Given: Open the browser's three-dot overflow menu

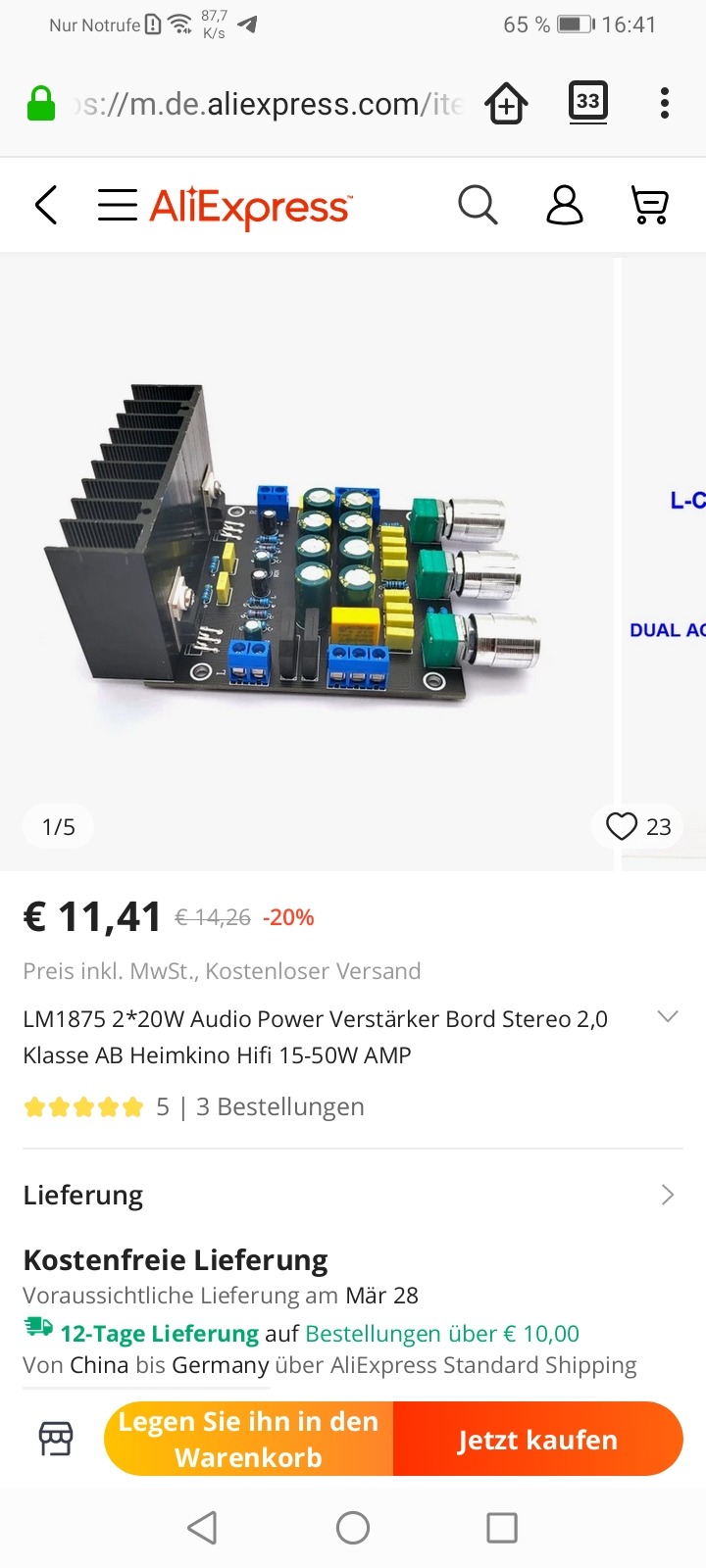Looking at the screenshot, I should point(665,103).
